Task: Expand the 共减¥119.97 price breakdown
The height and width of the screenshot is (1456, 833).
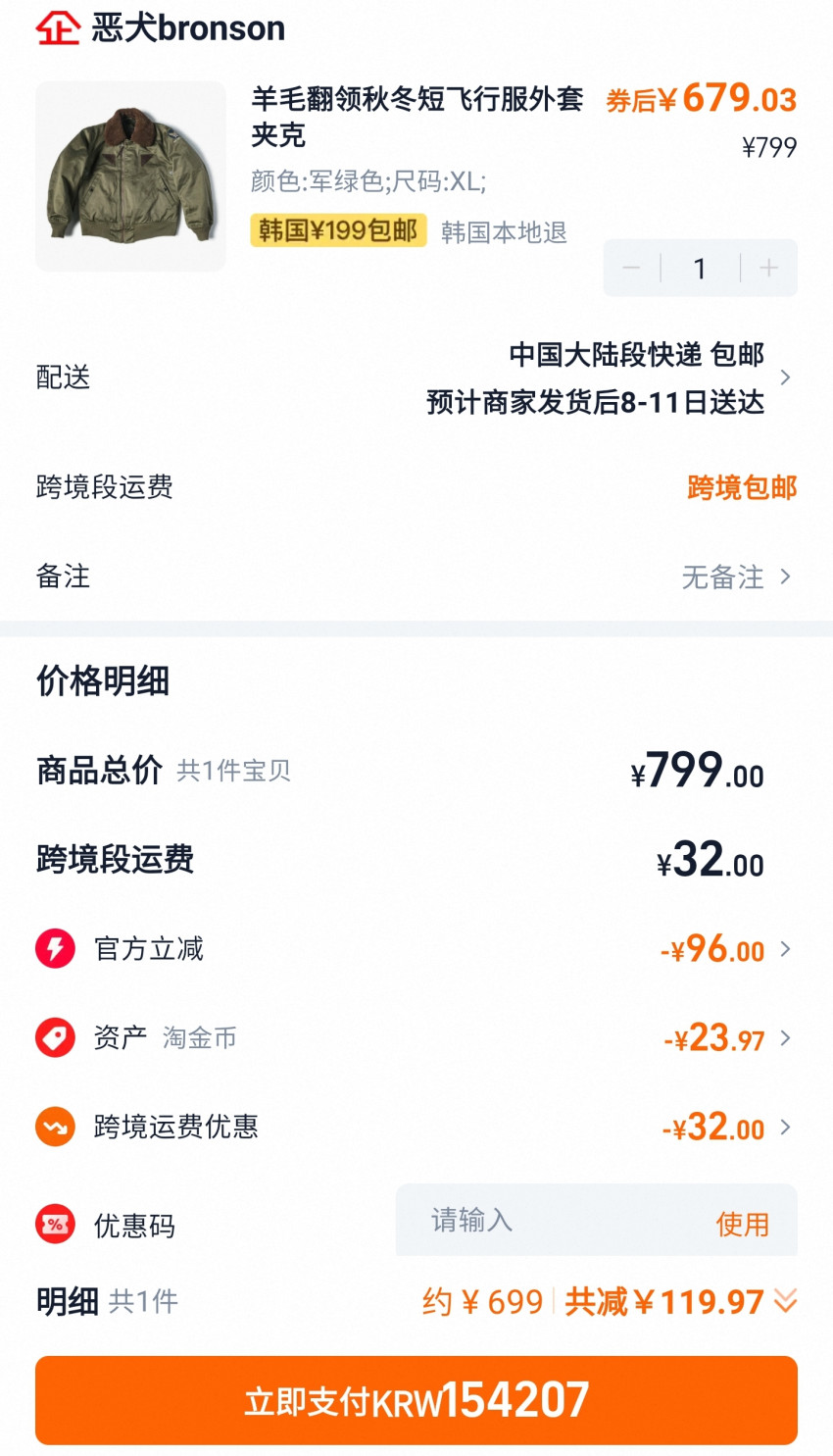Action: (785, 1301)
